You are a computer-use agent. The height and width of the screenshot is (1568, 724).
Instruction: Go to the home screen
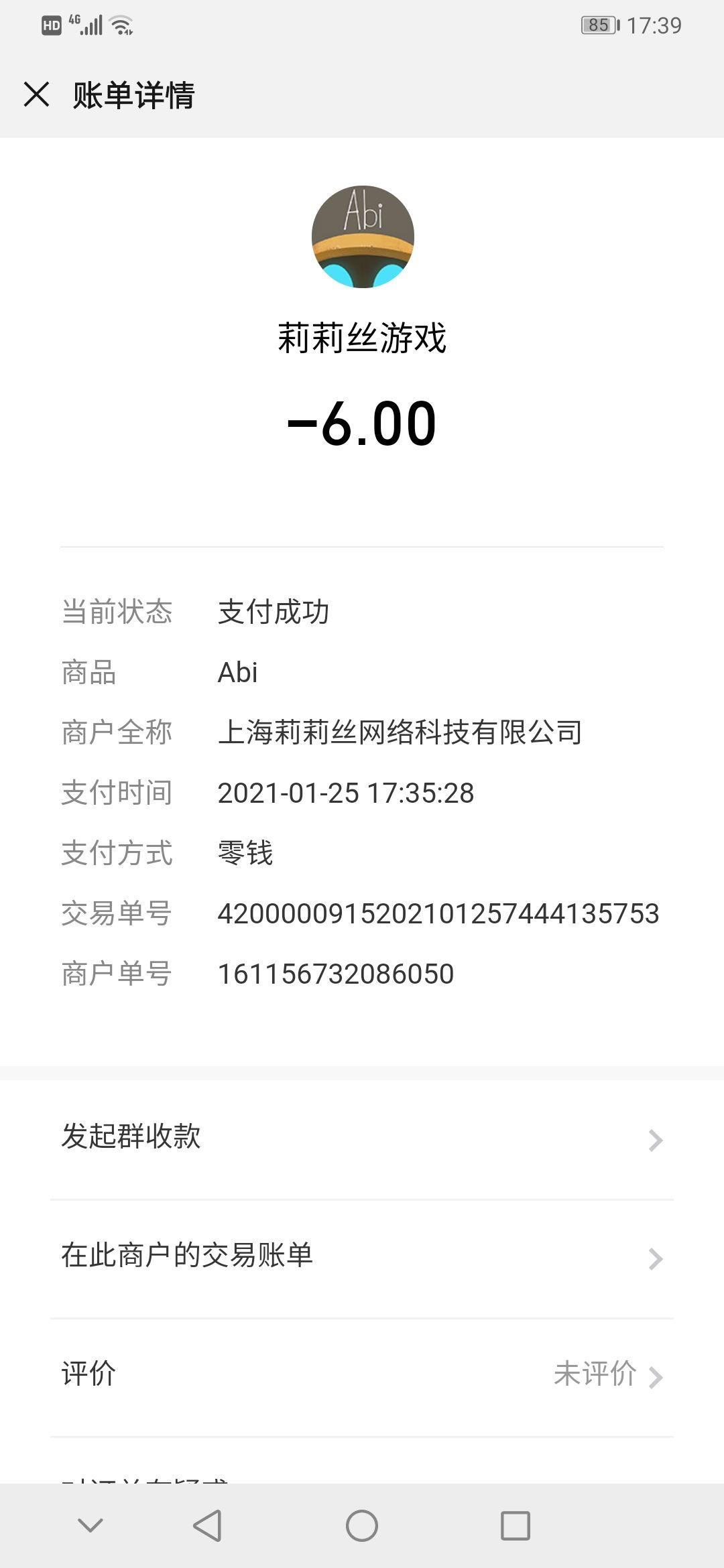coord(362,1526)
